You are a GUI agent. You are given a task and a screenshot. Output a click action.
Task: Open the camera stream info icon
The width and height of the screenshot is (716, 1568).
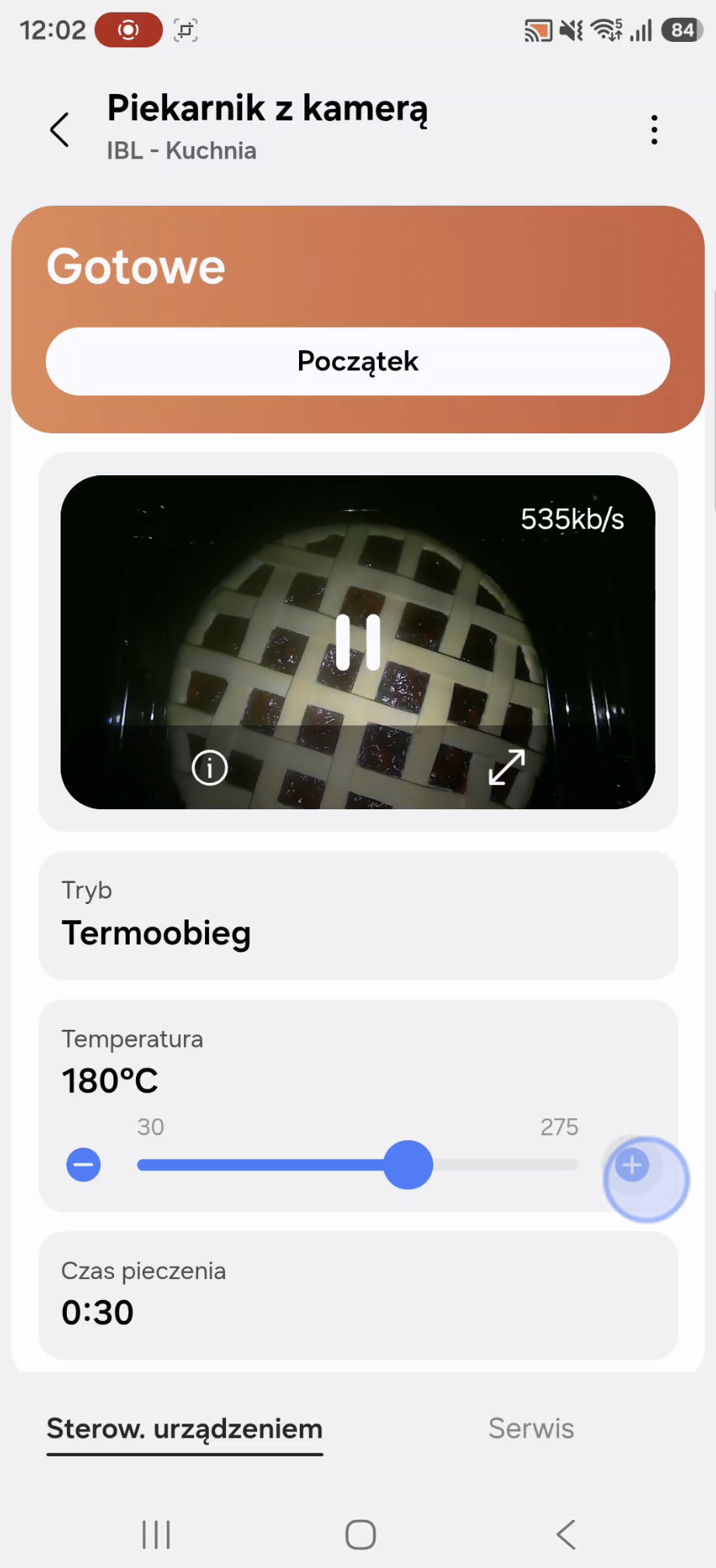pos(210,768)
